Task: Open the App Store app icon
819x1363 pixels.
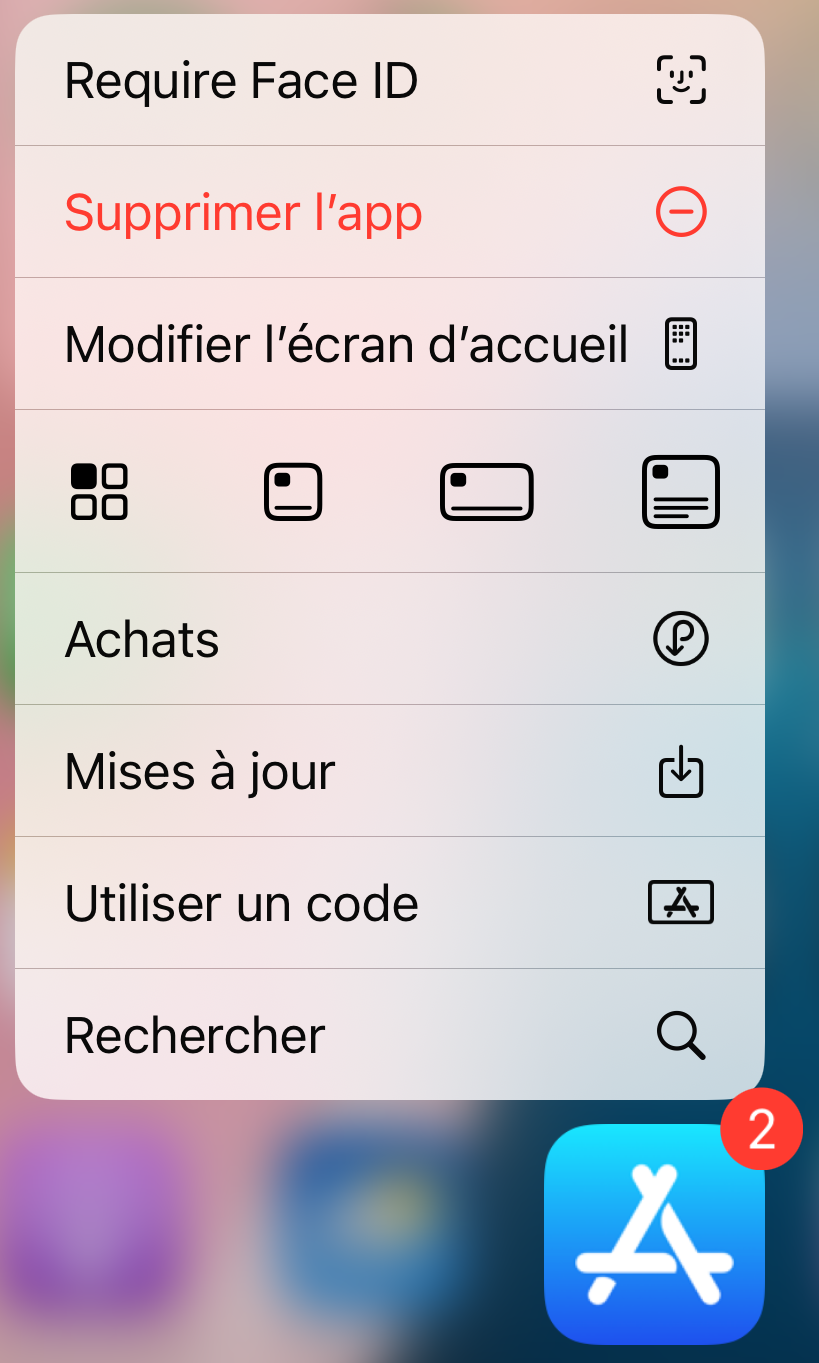Action: [x=655, y=1234]
